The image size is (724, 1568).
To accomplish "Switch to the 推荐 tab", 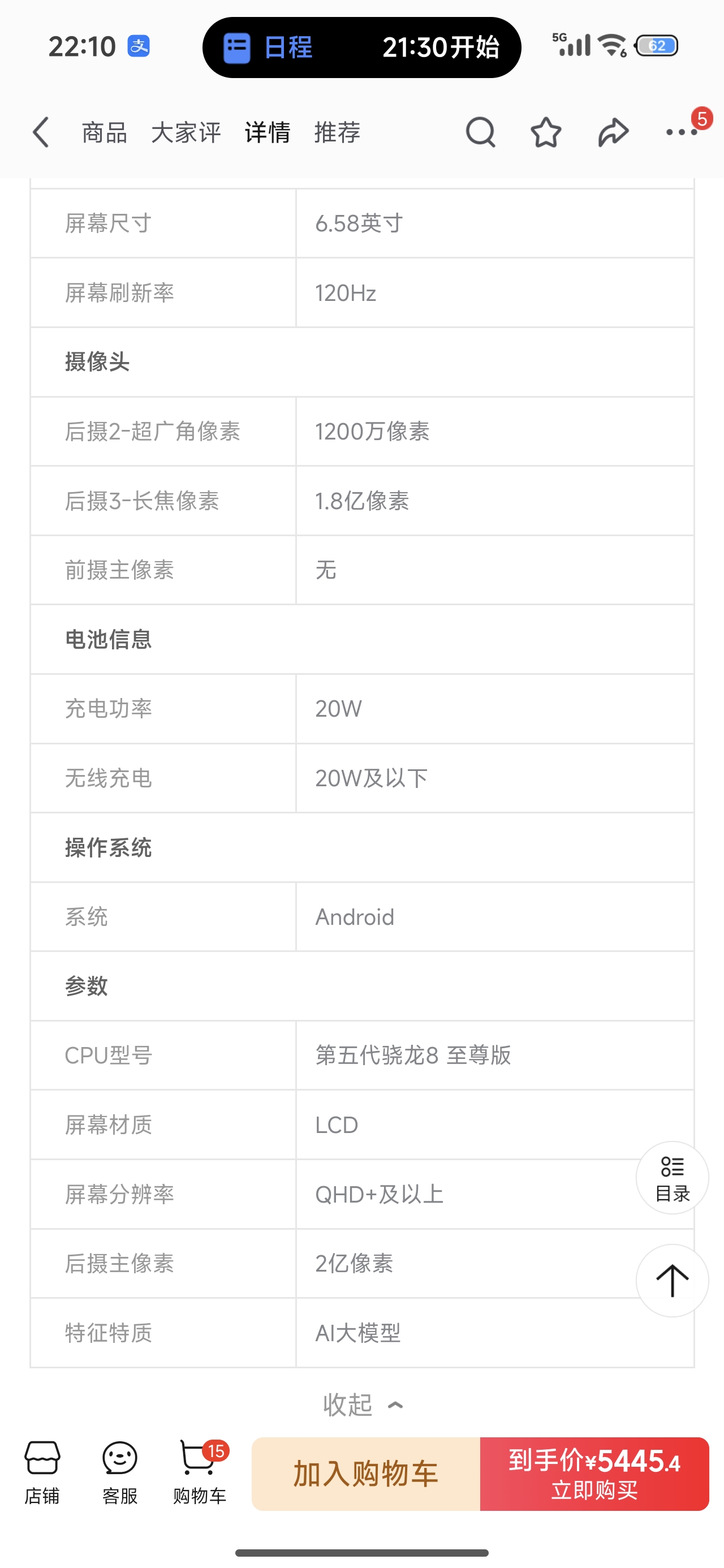I will [337, 133].
